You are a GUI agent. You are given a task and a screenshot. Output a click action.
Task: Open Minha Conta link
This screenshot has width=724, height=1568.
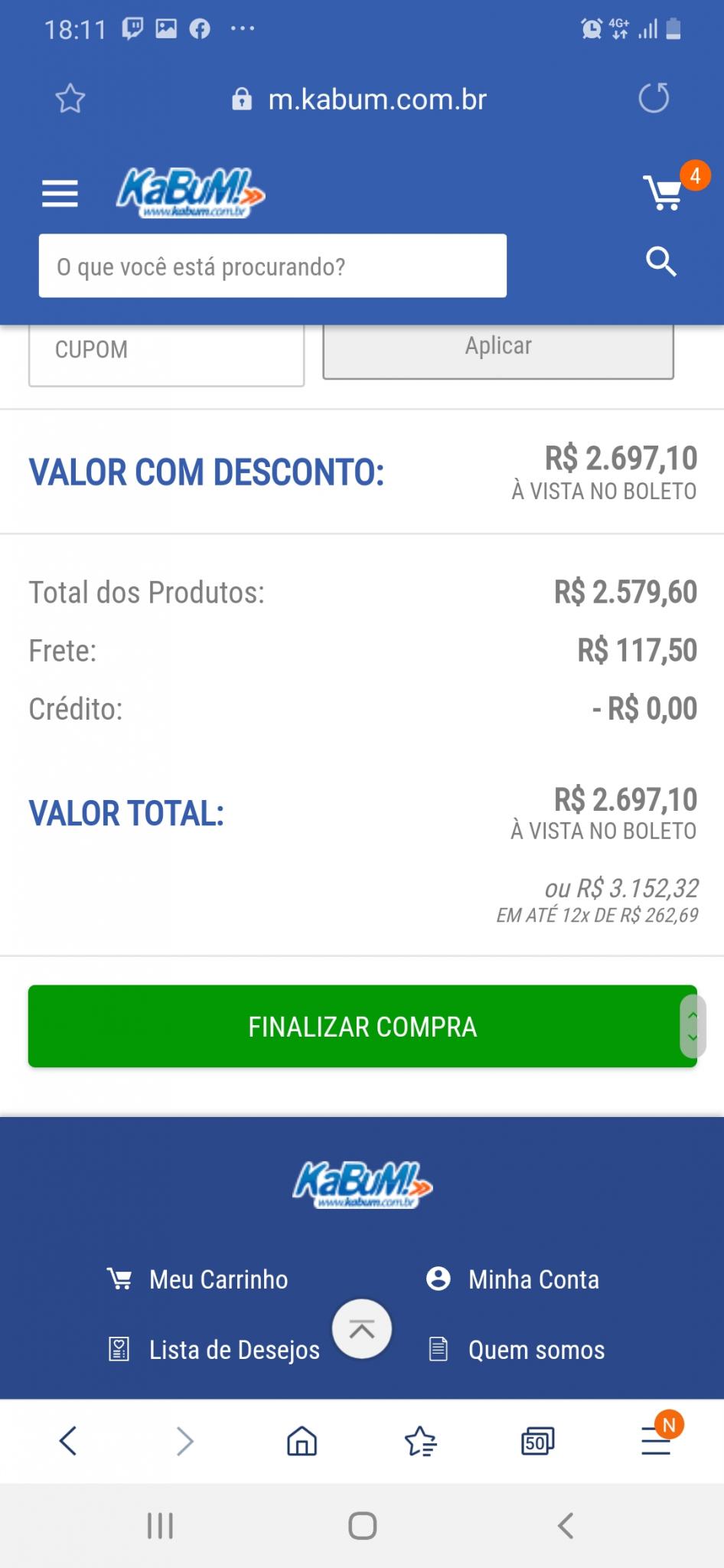[512, 1279]
